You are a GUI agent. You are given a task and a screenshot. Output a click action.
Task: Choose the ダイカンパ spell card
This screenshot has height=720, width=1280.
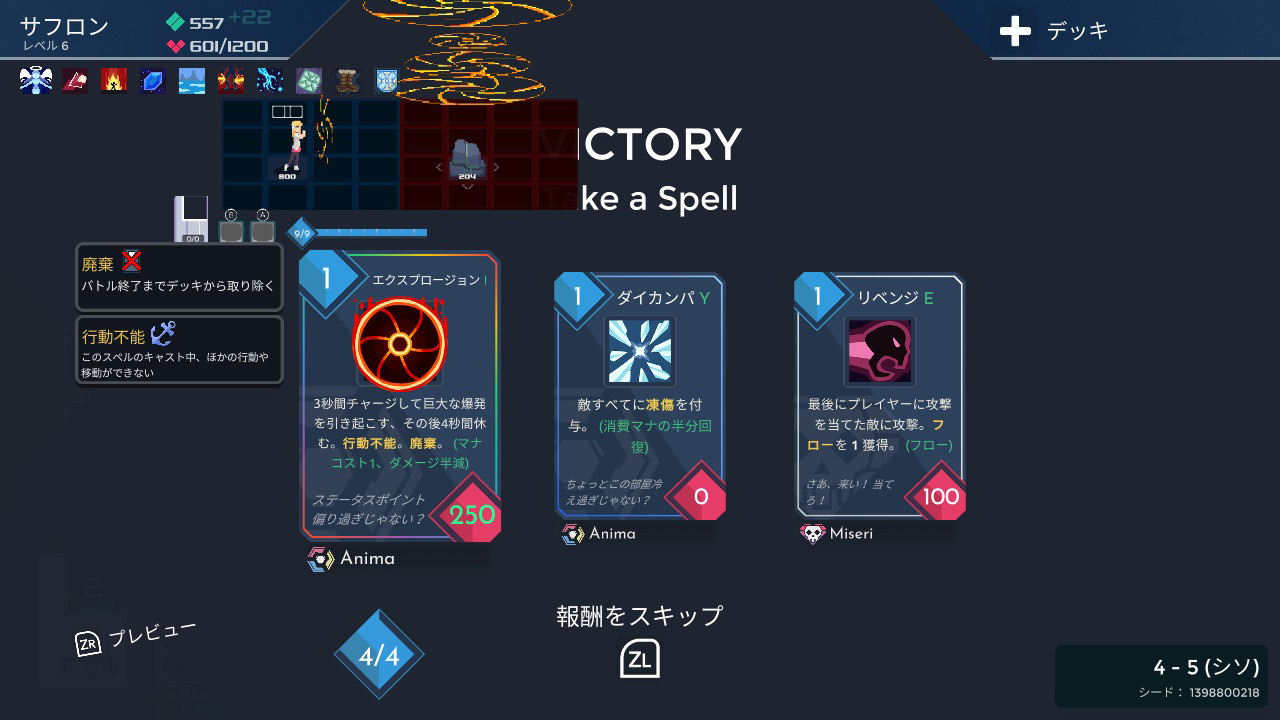point(640,395)
